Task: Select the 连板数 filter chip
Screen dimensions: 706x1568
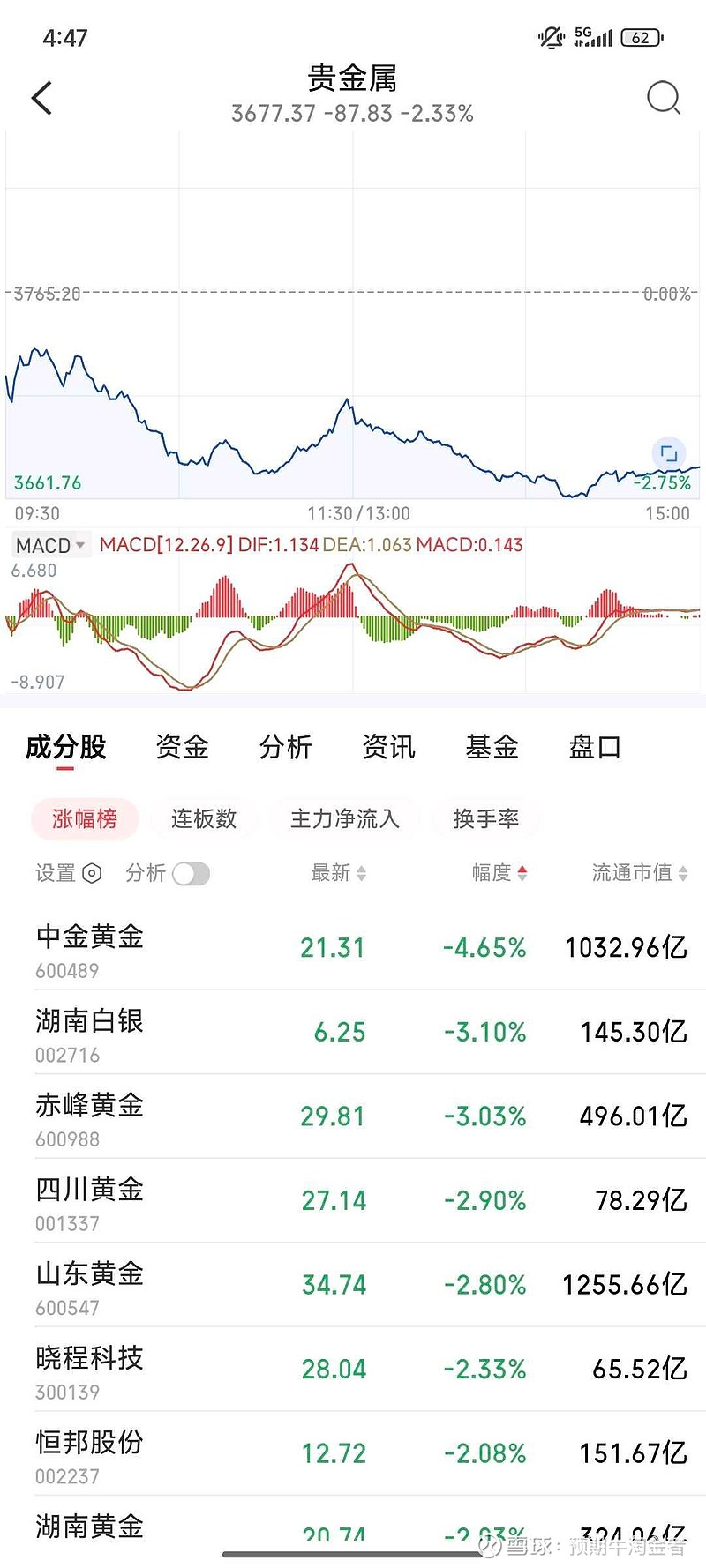Action: pos(204,818)
